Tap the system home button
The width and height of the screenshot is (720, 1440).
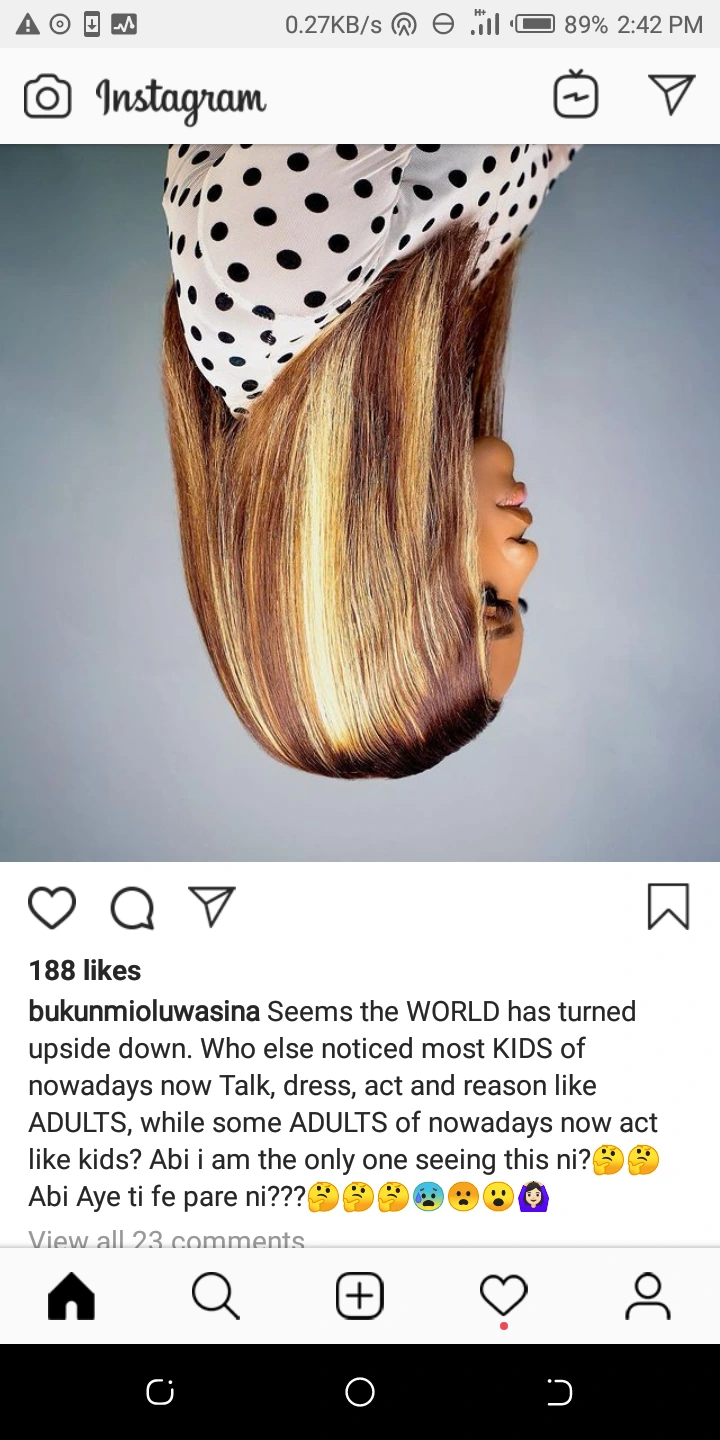click(x=360, y=1392)
